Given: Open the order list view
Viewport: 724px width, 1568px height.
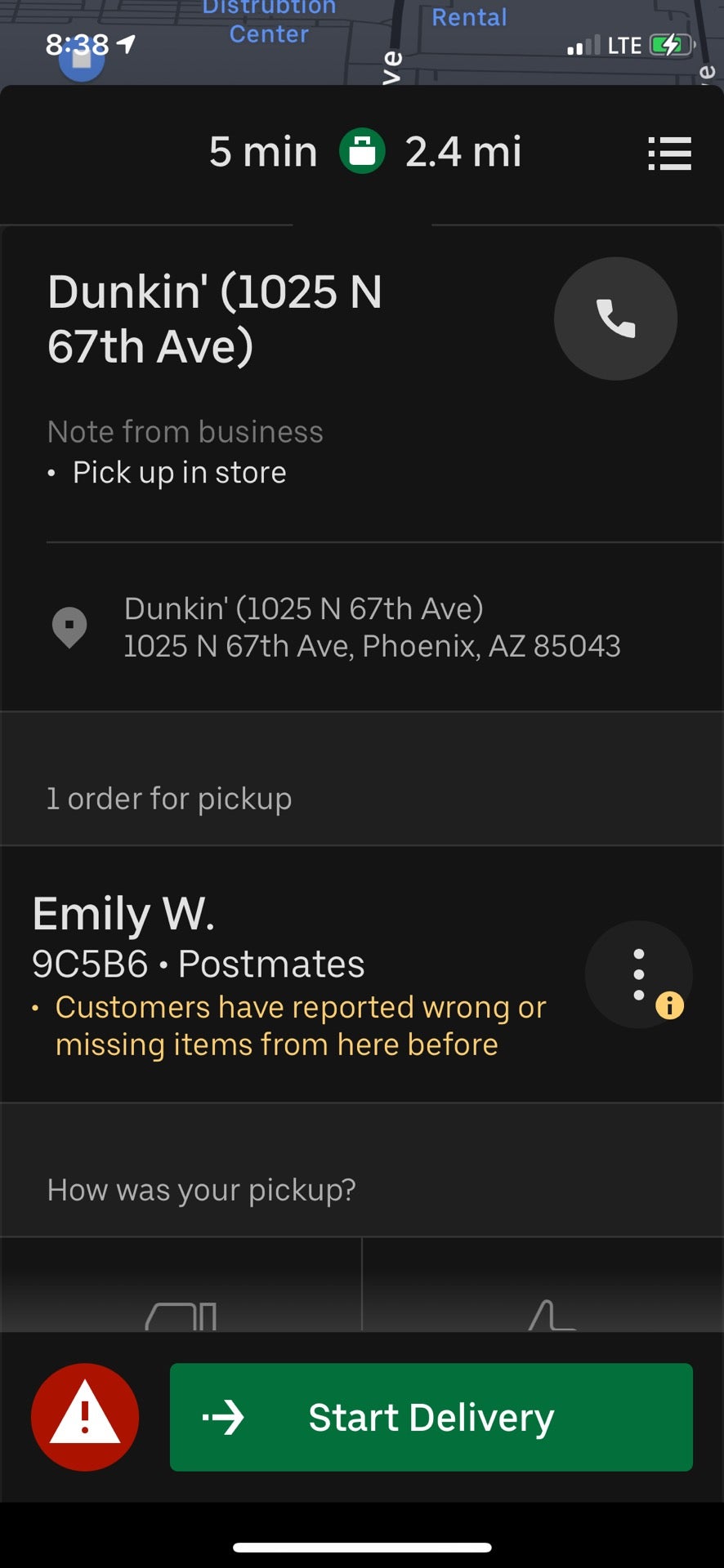Looking at the screenshot, I should click(669, 154).
